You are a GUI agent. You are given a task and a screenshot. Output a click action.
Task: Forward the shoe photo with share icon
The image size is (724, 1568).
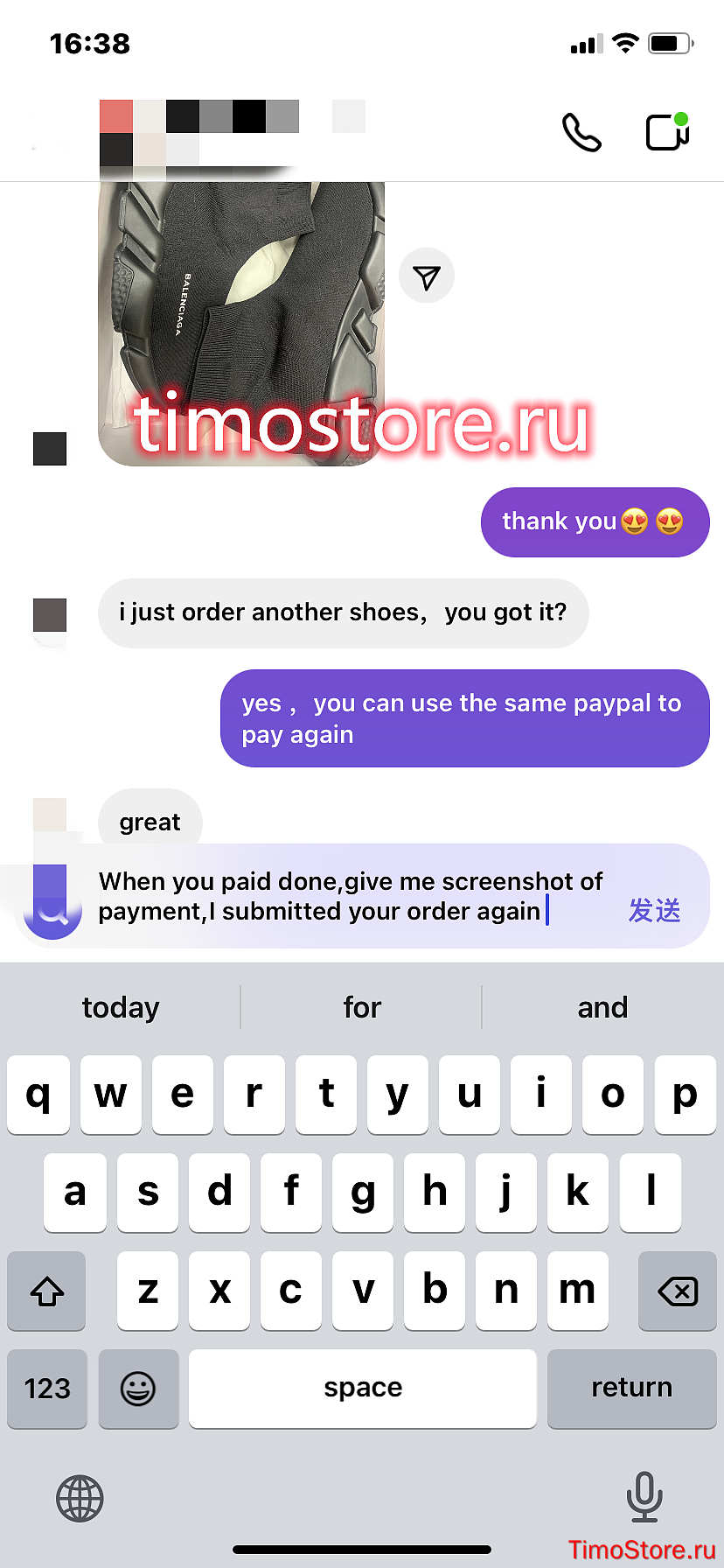pos(427,276)
